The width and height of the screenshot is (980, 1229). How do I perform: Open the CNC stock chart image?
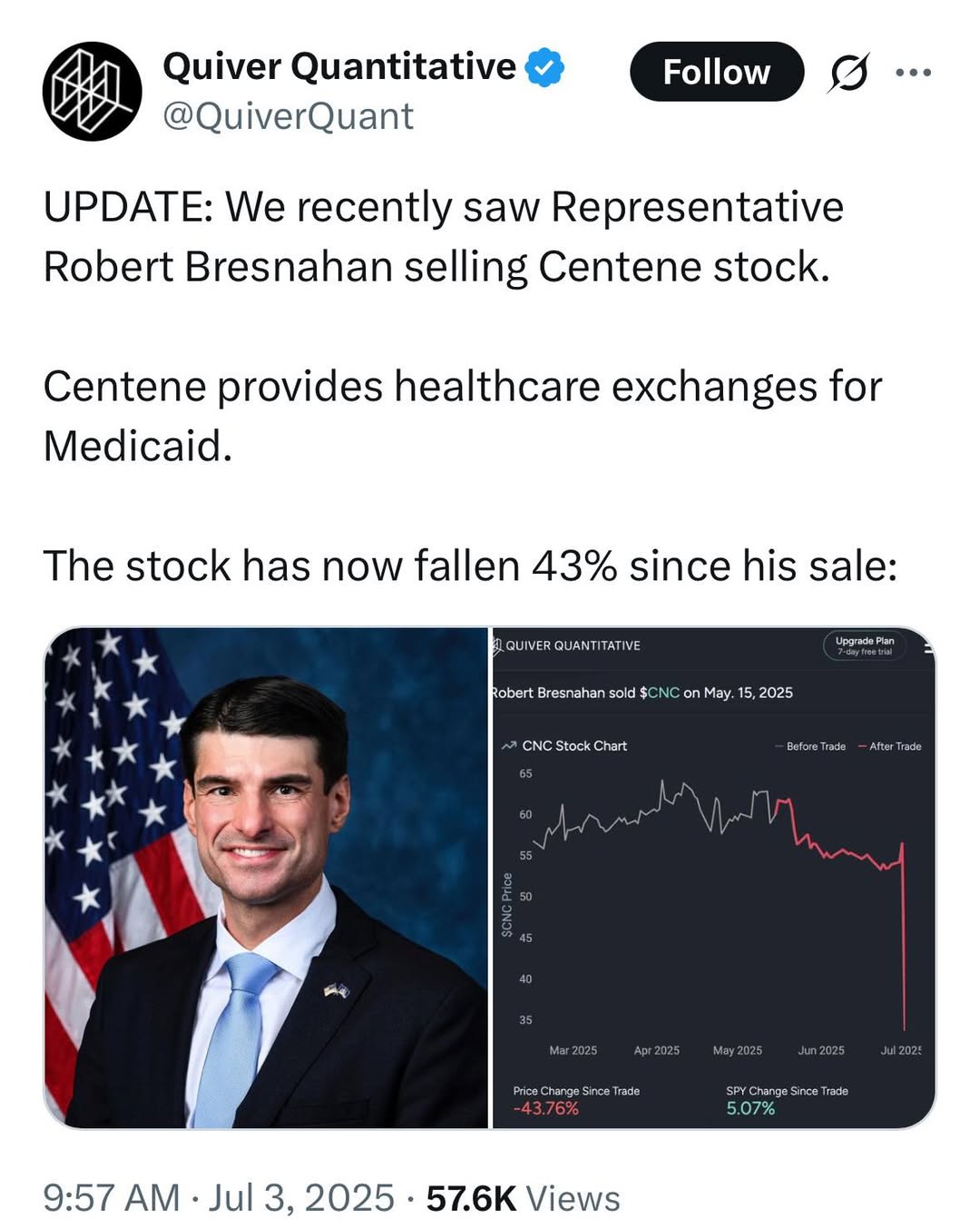coord(713,878)
